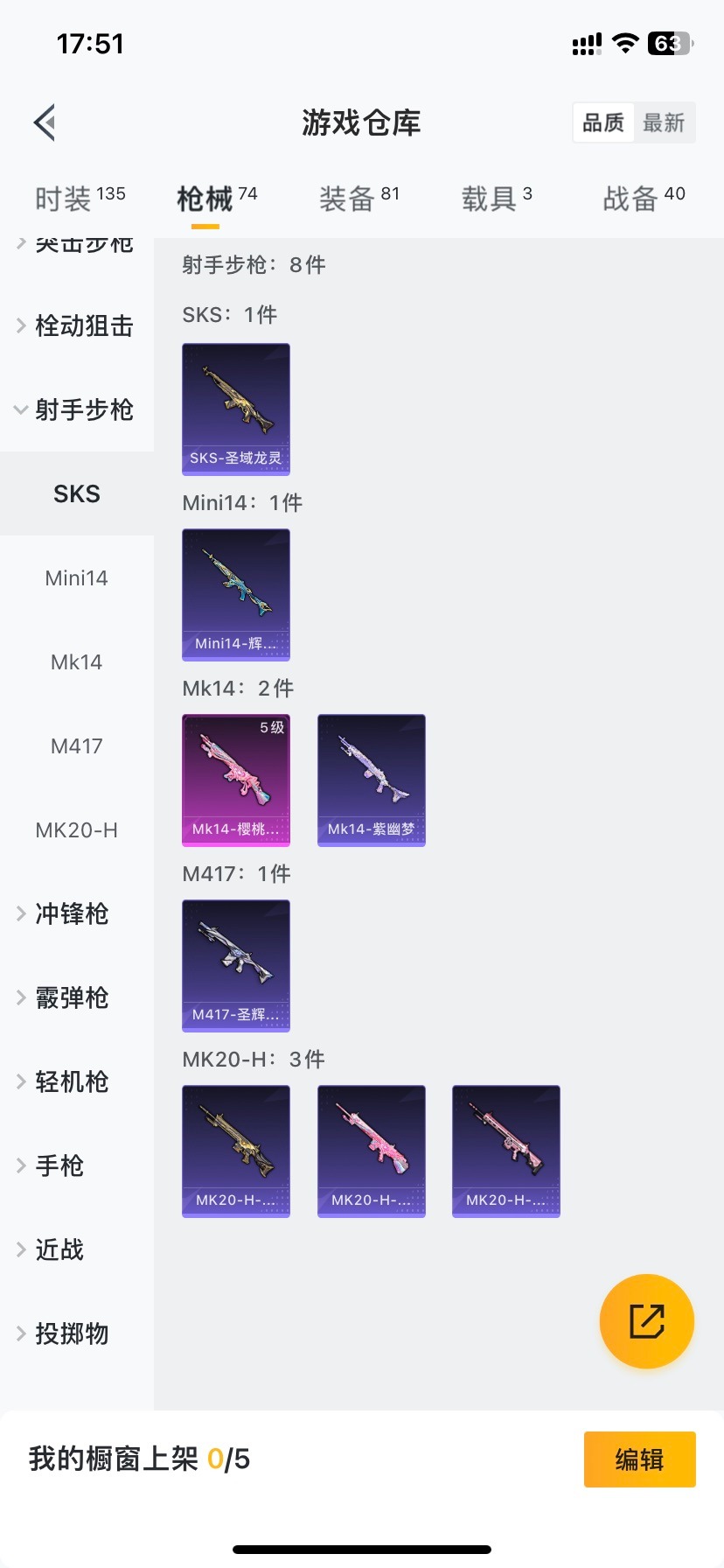Screen dimensions: 724x1568
Task: Expand the 霰弹枪 category
Action: 72,997
